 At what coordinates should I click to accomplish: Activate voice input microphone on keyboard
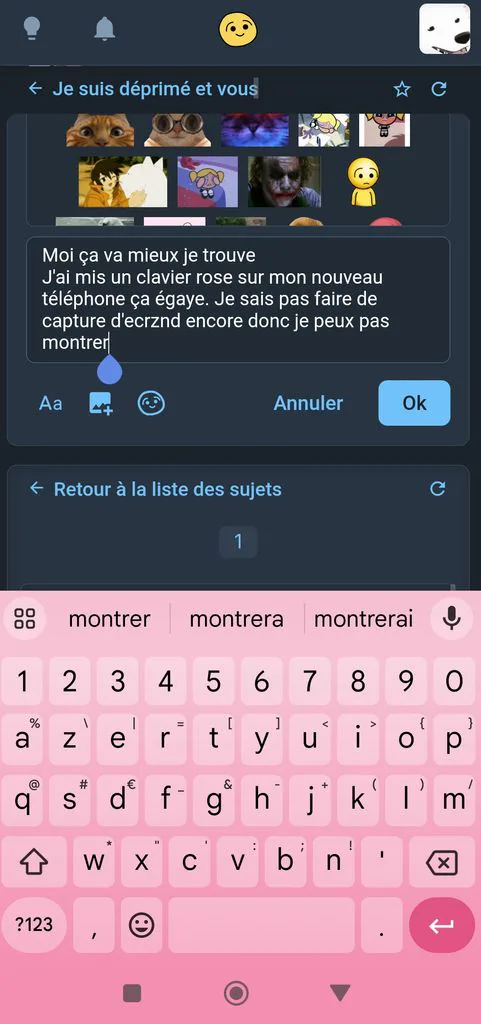(x=452, y=618)
